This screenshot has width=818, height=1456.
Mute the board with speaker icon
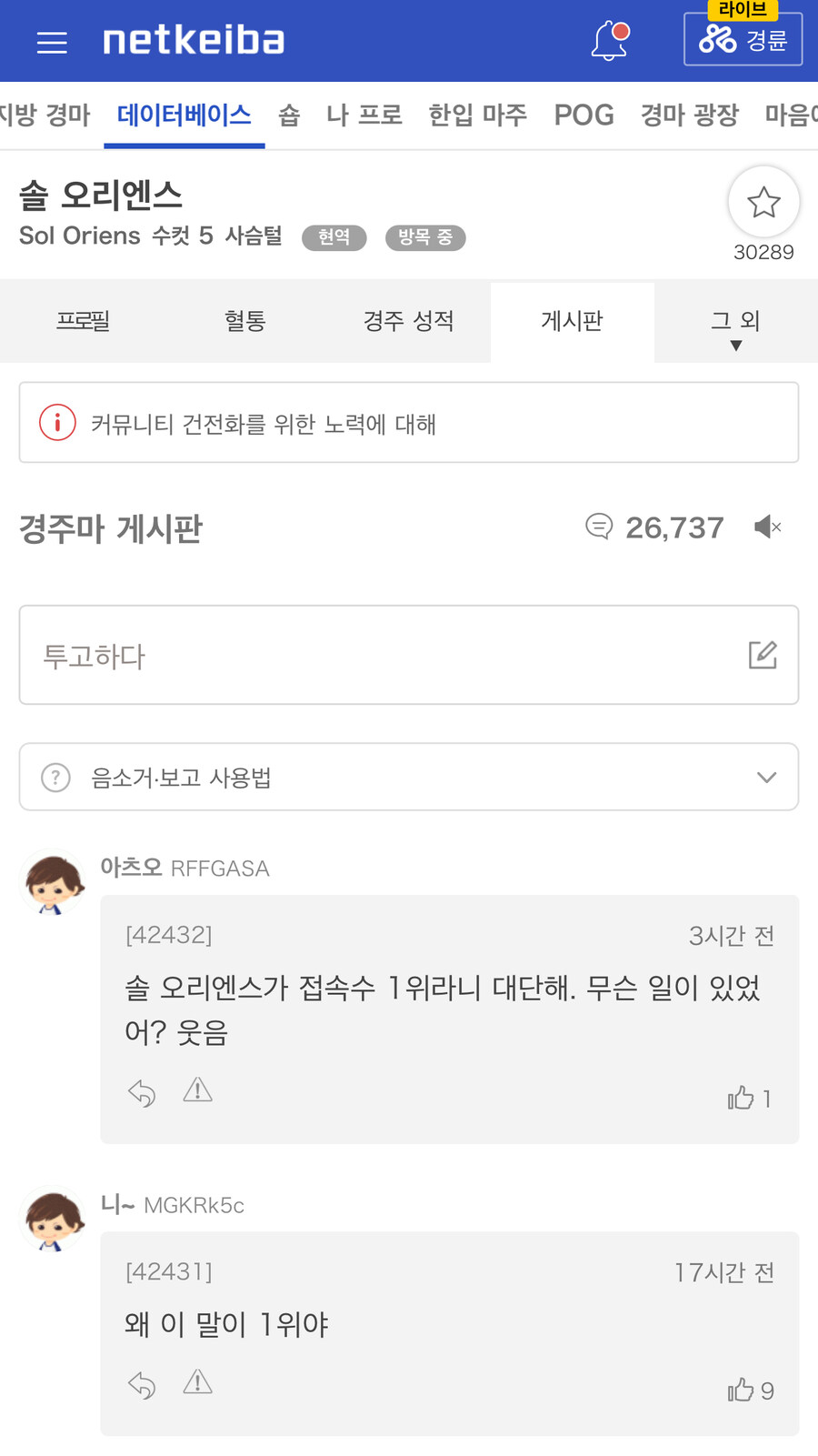pos(767,527)
